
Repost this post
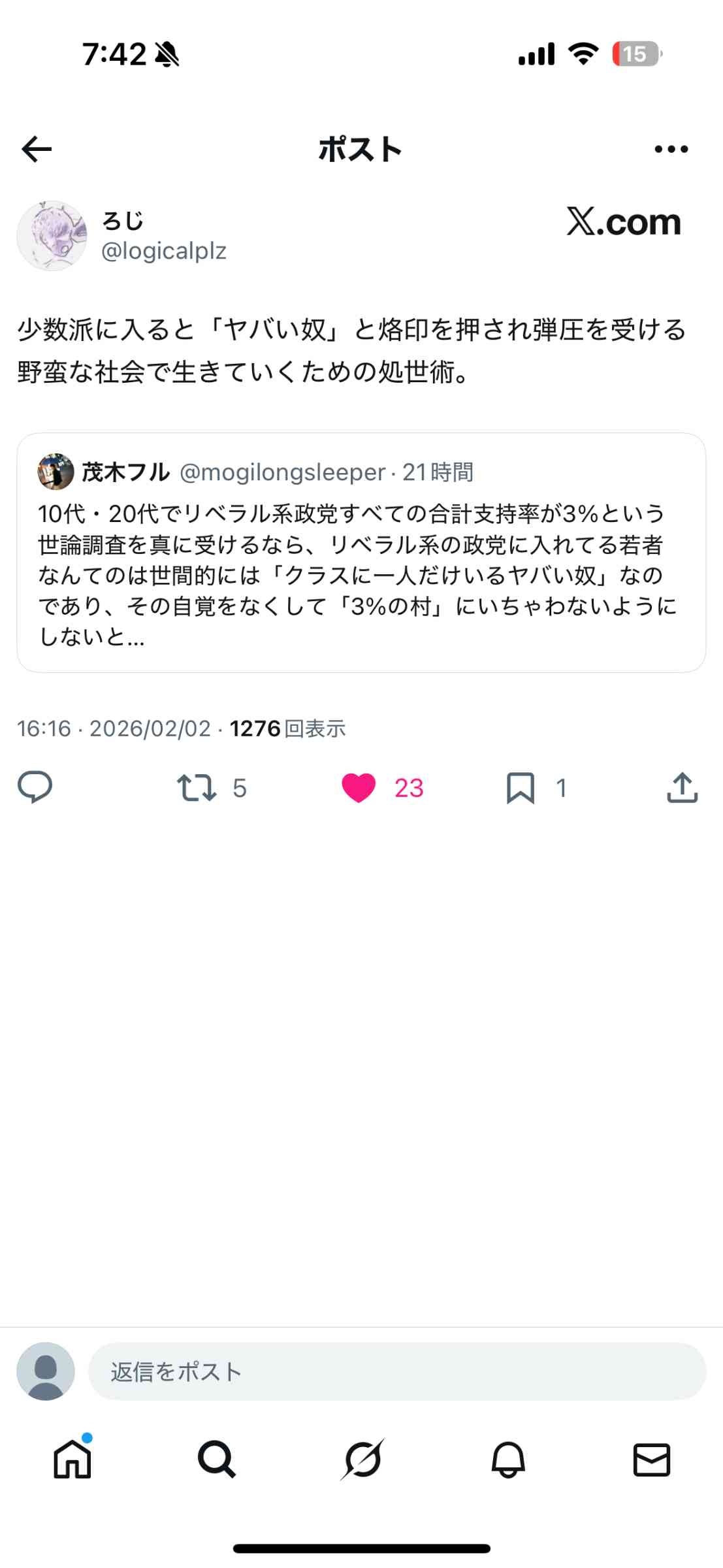click(197, 787)
